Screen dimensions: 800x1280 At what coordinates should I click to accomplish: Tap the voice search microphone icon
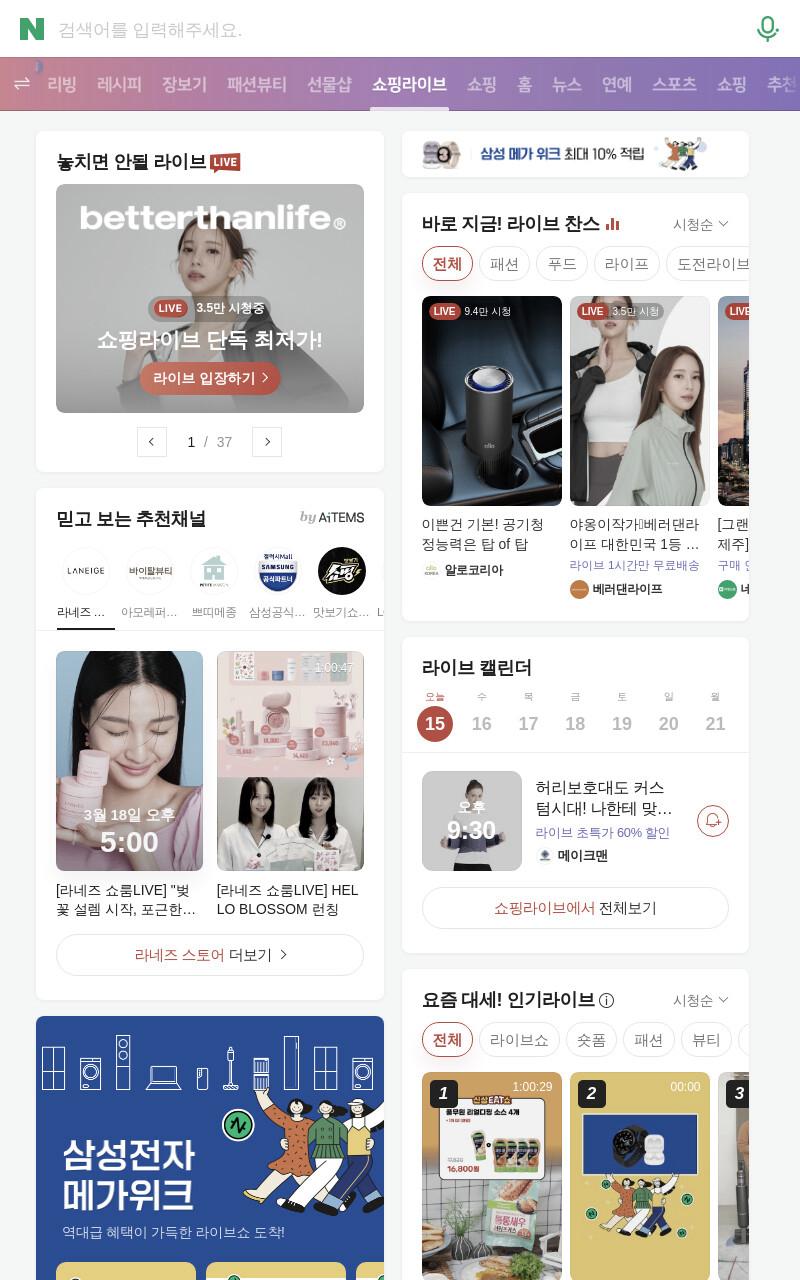[767, 29]
